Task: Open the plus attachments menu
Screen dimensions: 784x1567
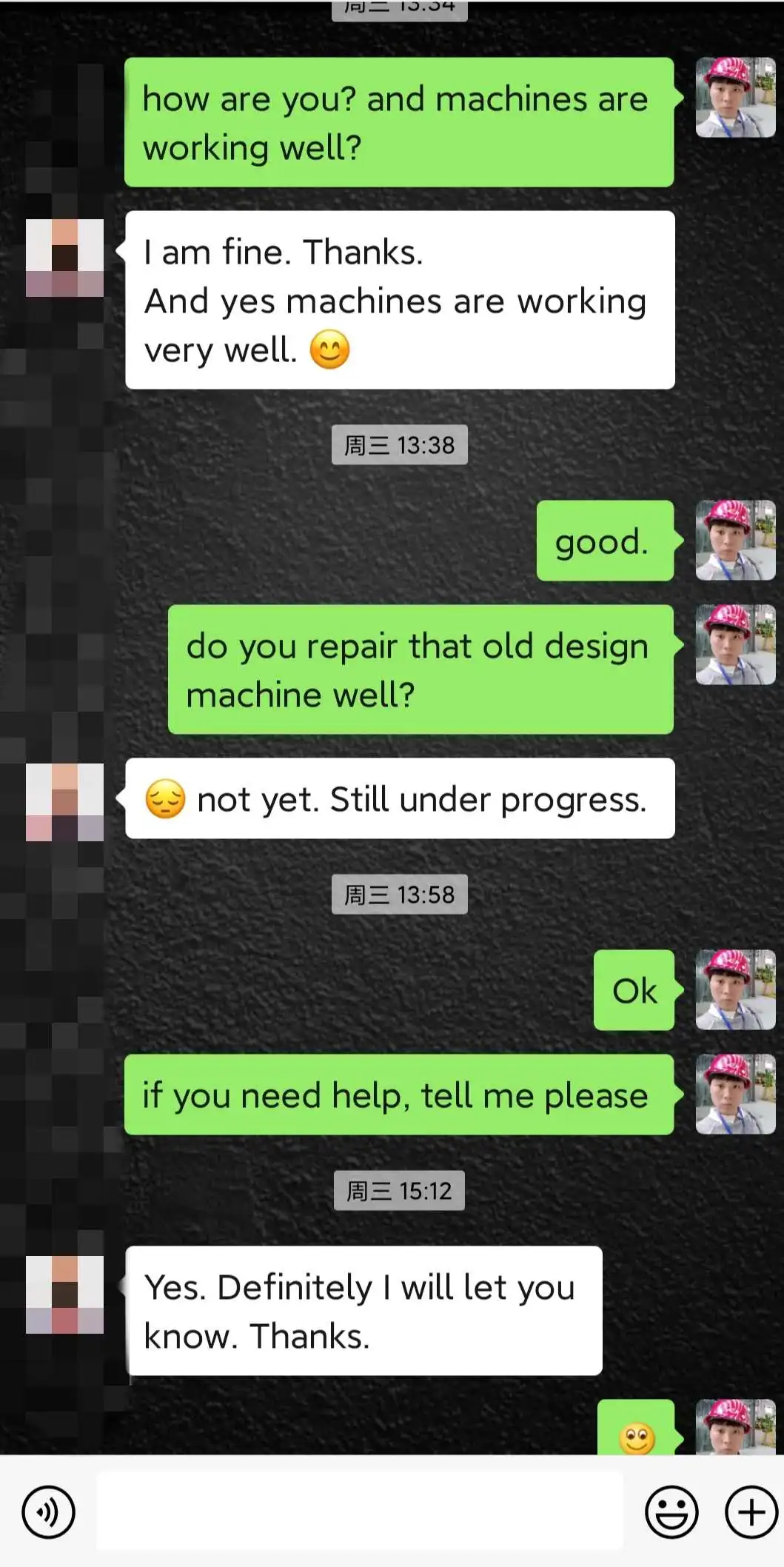Action: click(751, 1511)
